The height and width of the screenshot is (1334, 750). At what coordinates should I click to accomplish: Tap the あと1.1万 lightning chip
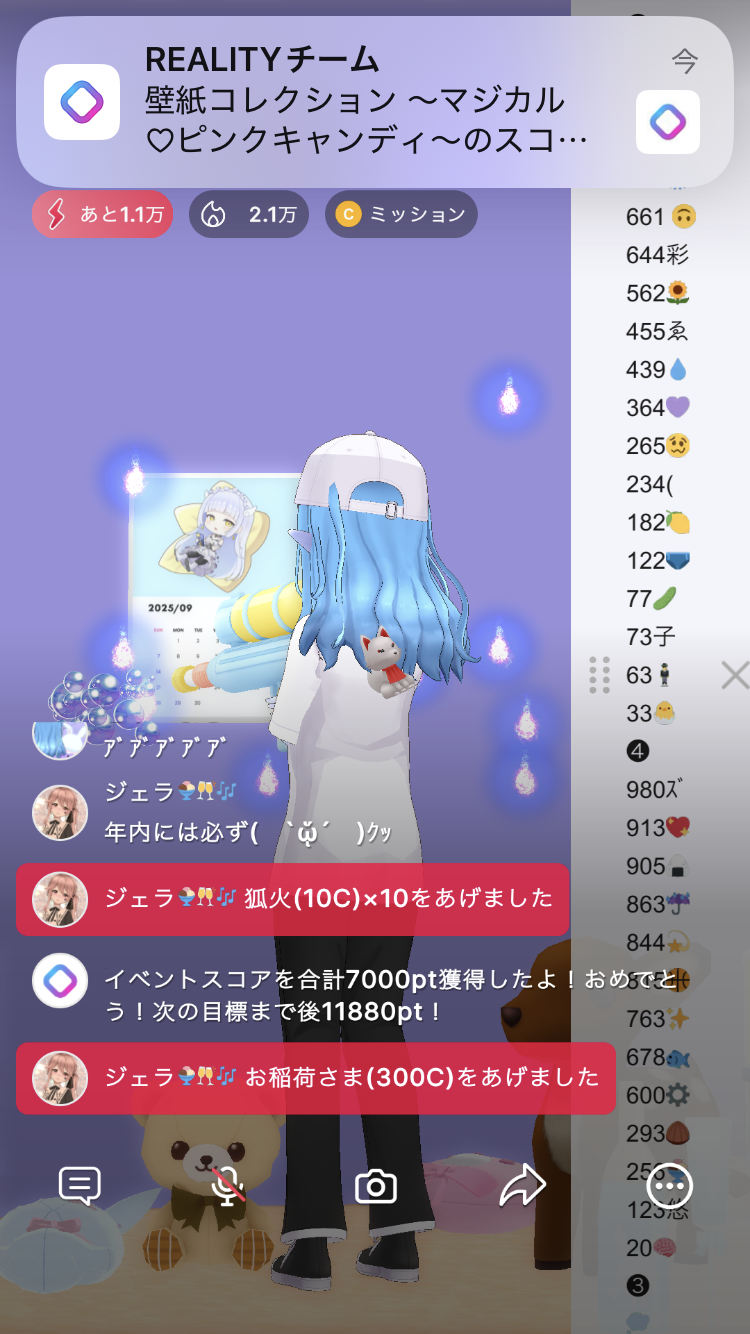click(102, 214)
